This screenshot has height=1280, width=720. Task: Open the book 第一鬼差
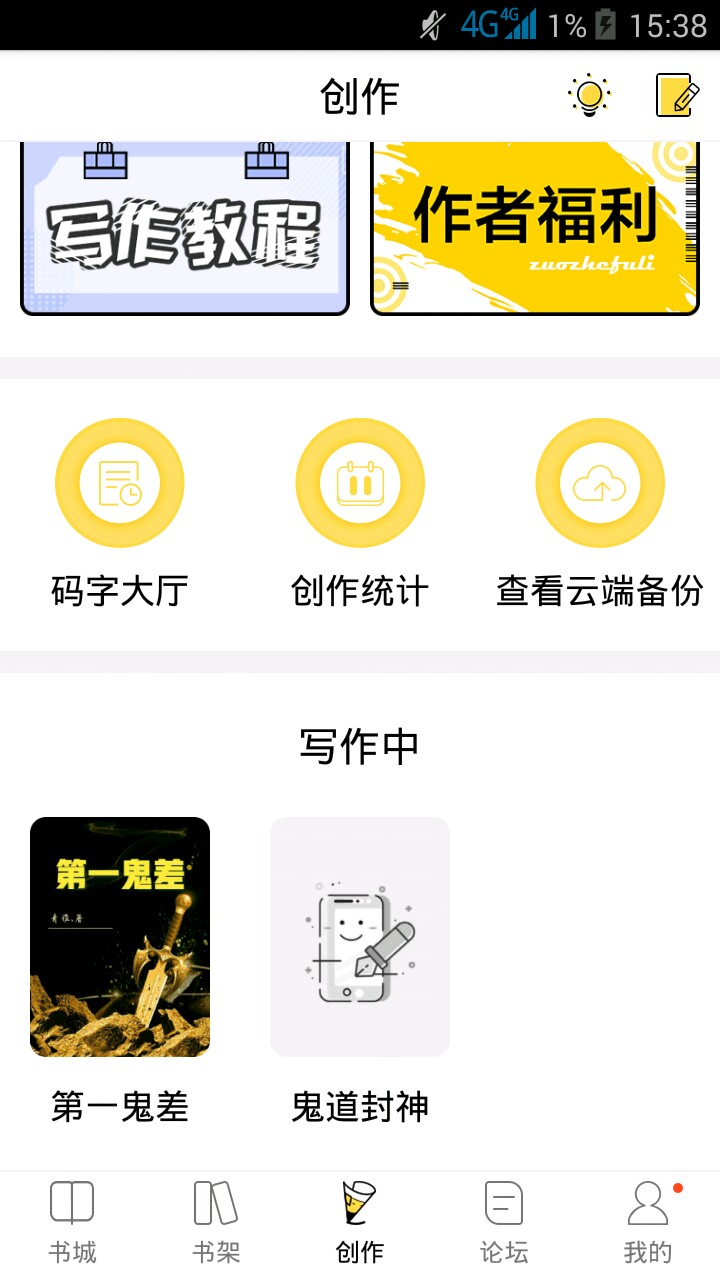click(120, 937)
